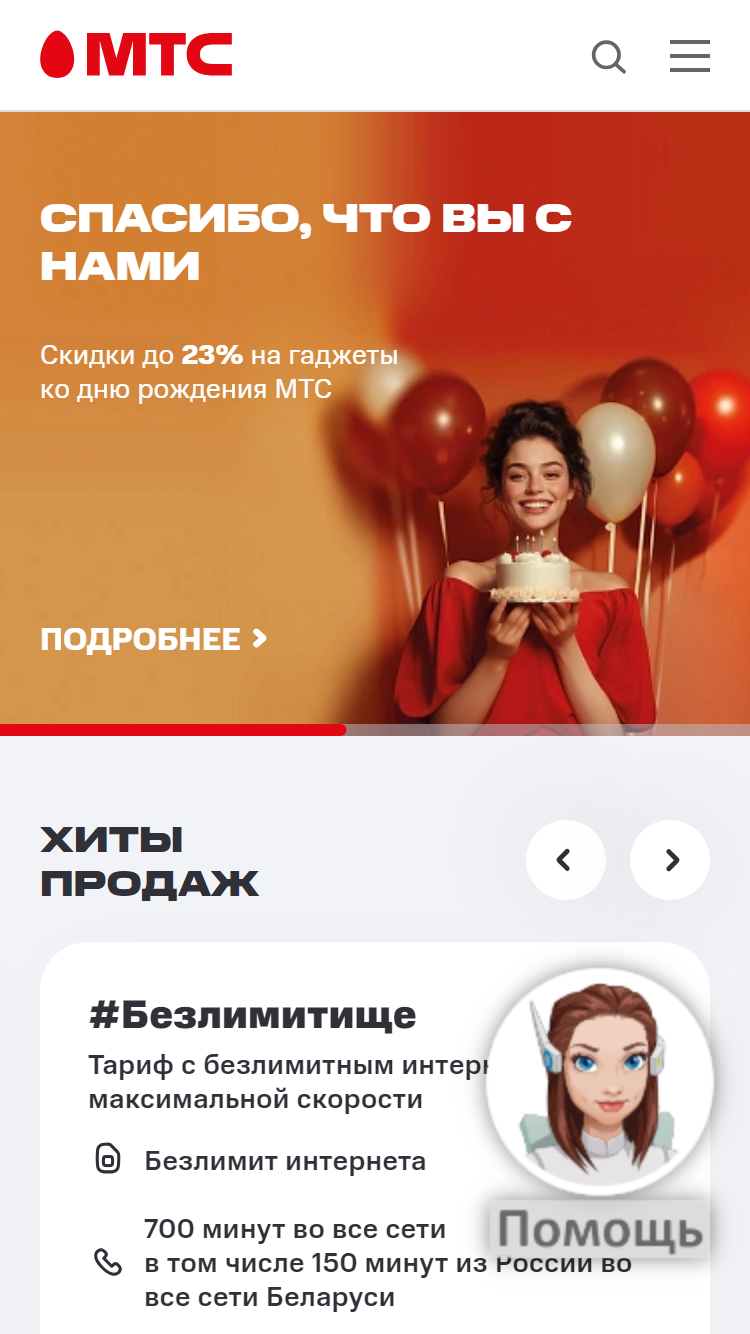750x1334 pixels.
Task: Open the Помощь chat assistant
Action: tap(600, 1113)
